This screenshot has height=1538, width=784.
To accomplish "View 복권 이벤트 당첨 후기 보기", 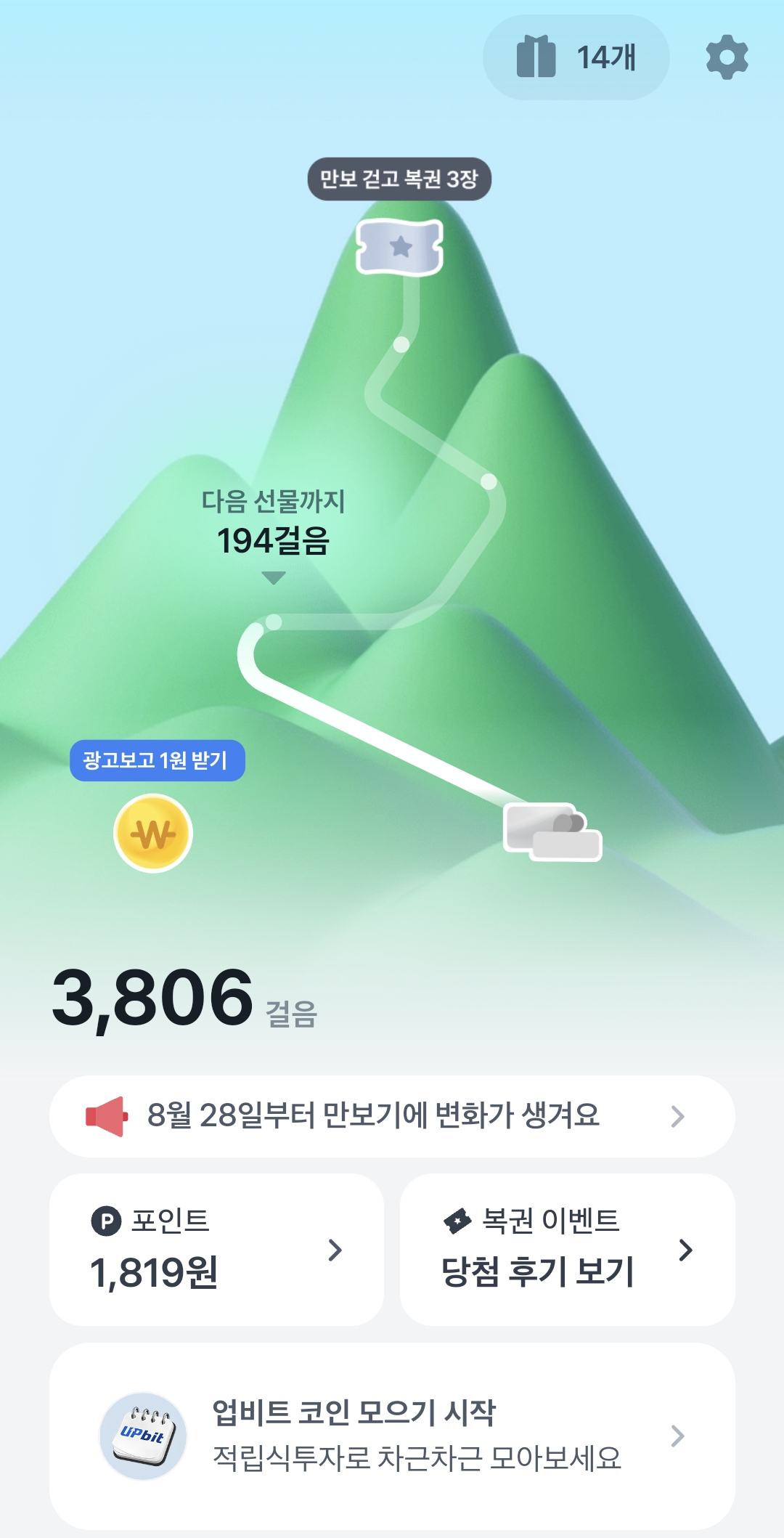I will coord(567,1250).
